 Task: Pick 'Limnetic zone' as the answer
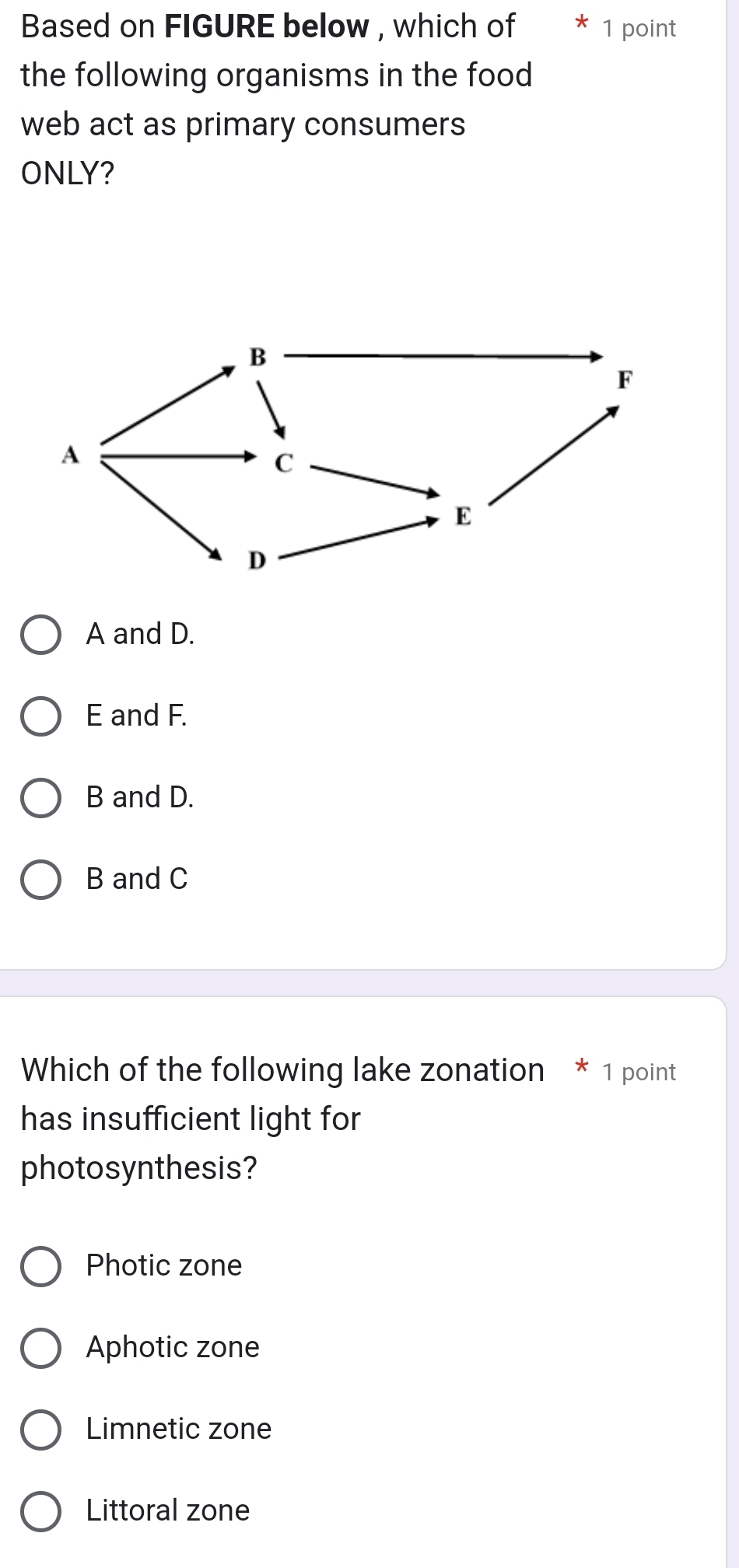pos(40,1430)
